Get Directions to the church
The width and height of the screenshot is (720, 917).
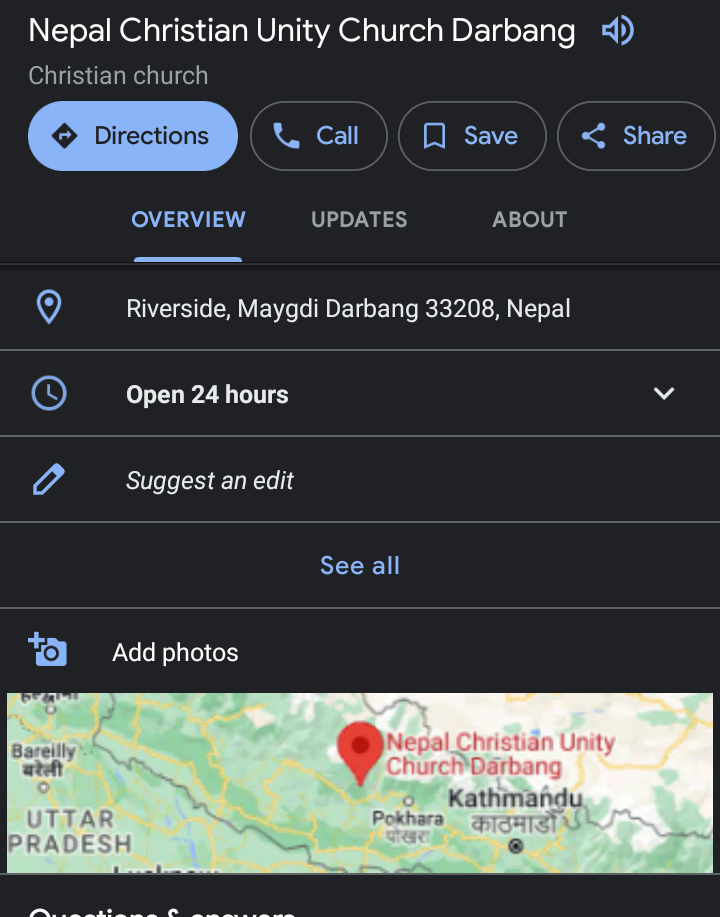pos(133,136)
